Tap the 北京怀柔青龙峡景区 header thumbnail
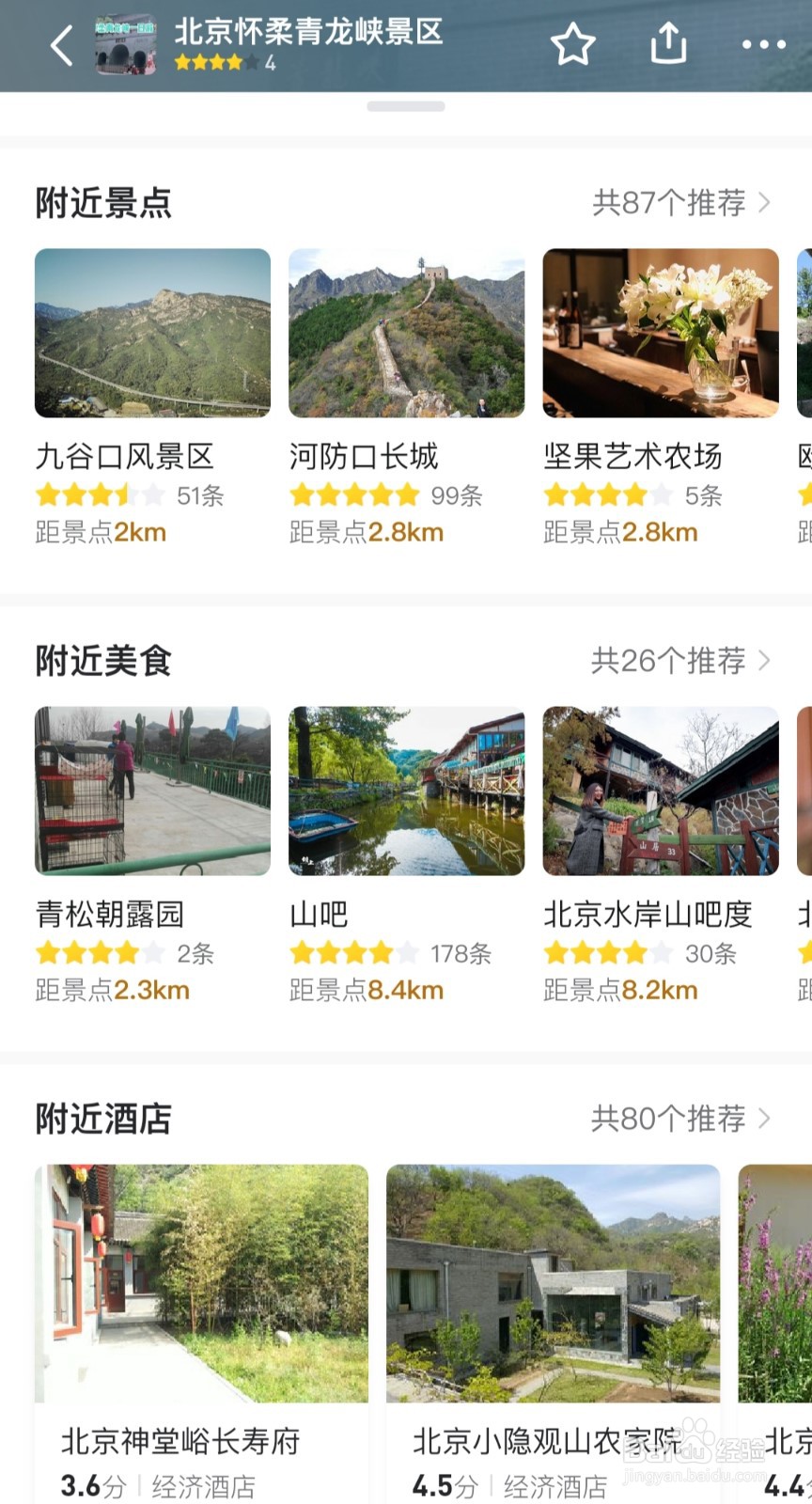 click(126, 44)
